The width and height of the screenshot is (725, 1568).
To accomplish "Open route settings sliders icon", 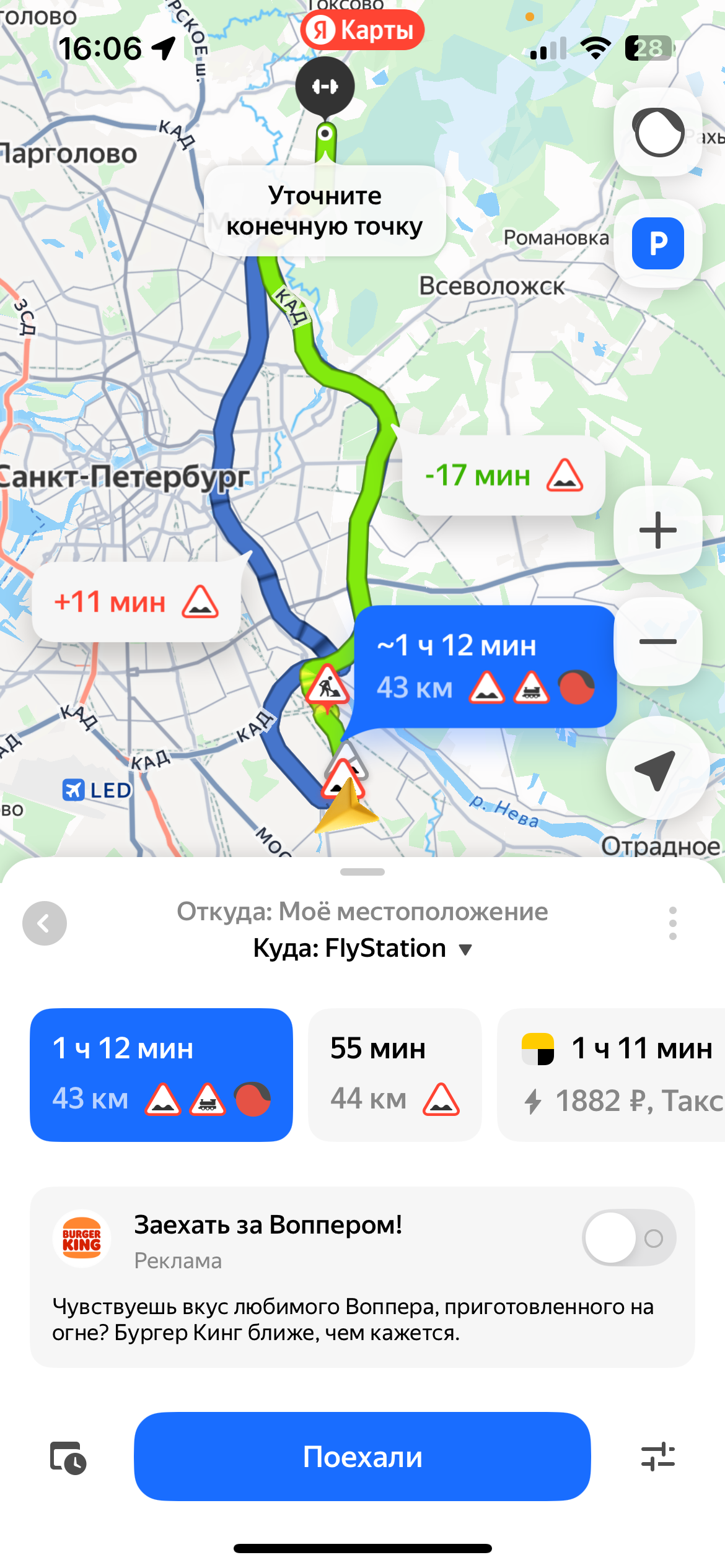I will (657, 1456).
